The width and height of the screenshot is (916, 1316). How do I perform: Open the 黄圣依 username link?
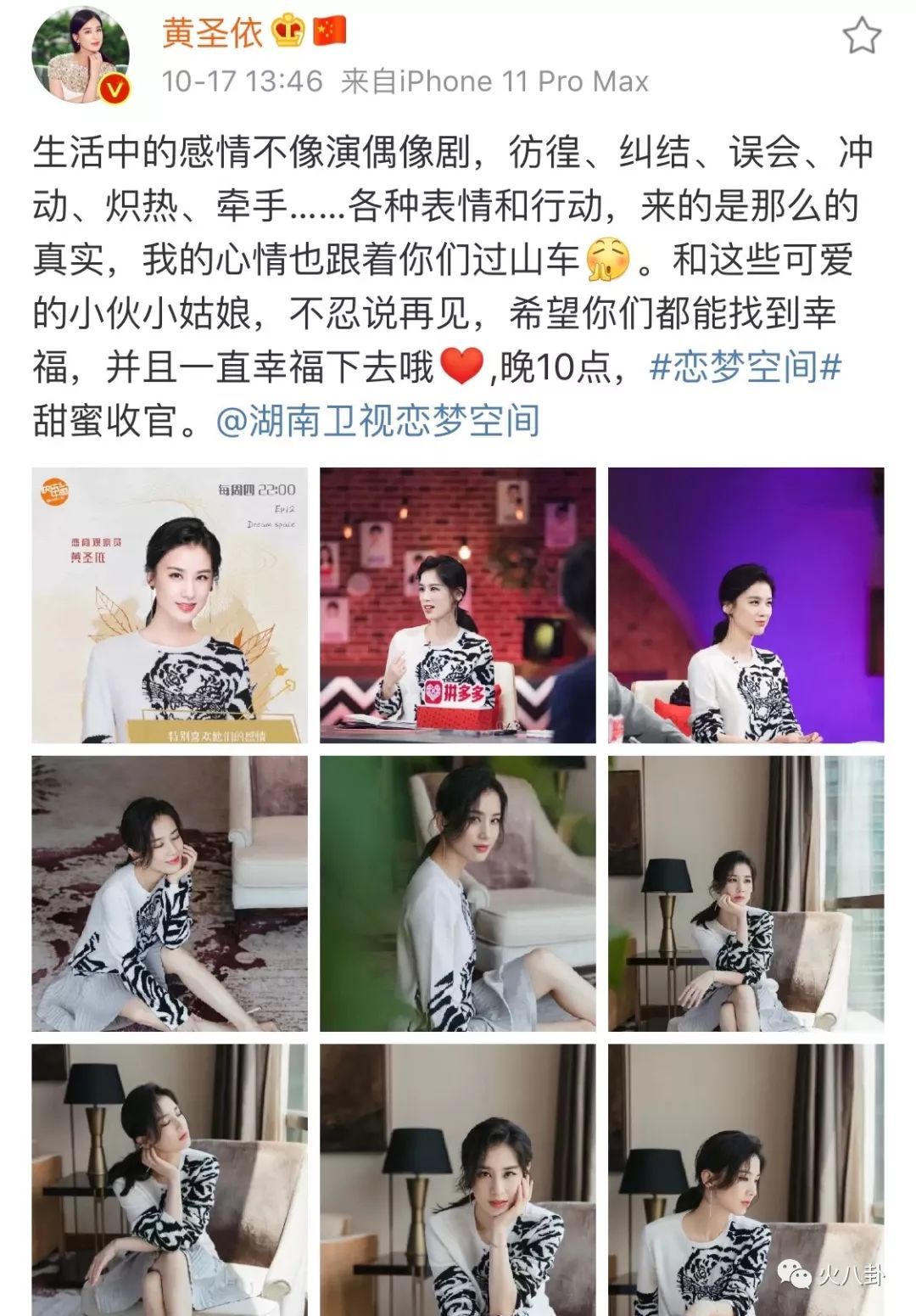213,33
